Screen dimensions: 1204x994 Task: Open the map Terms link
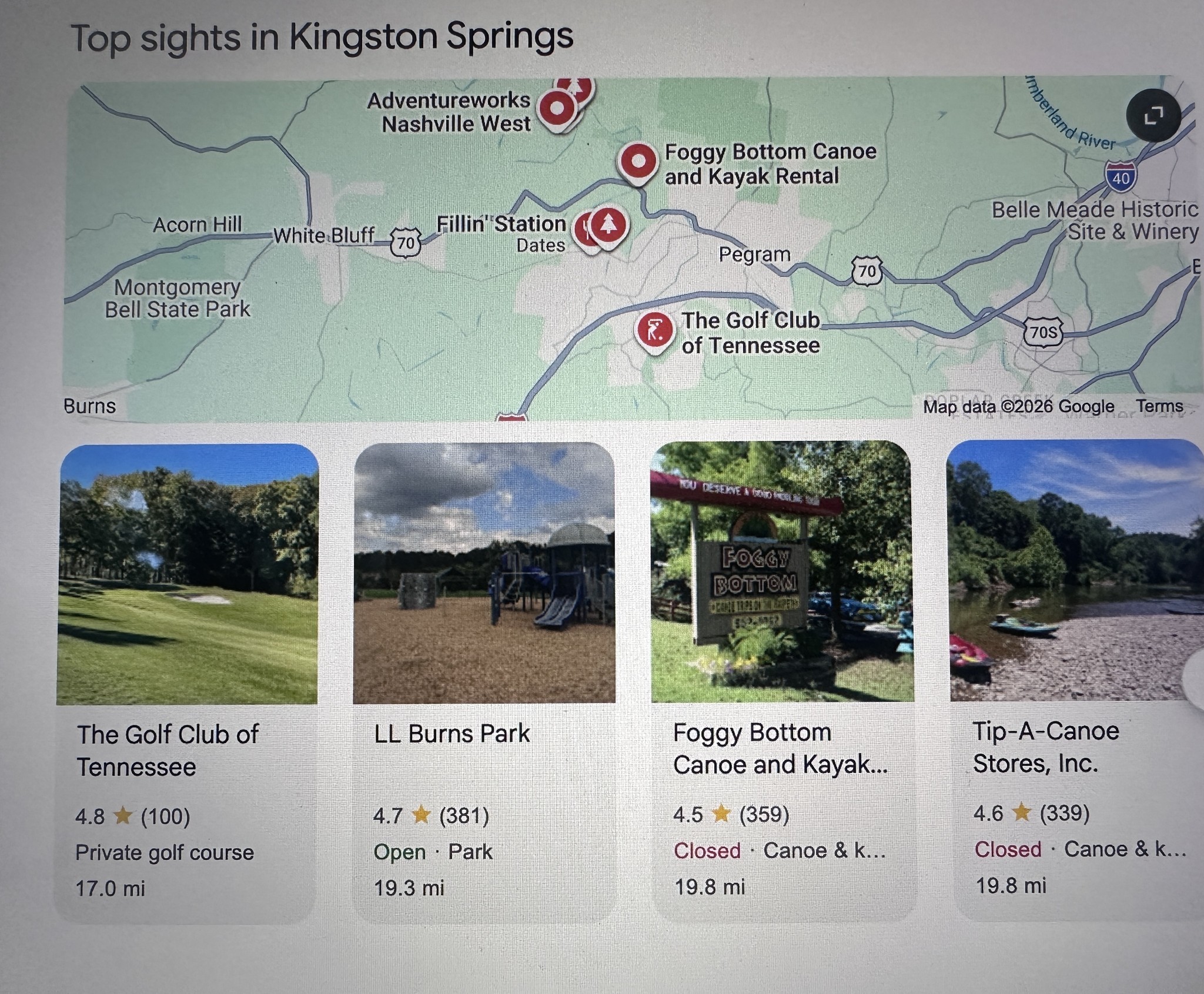pyautogui.click(x=1159, y=406)
